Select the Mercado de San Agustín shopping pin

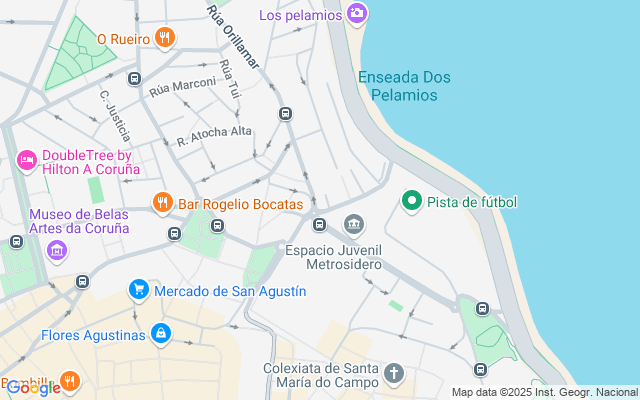click(139, 290)
